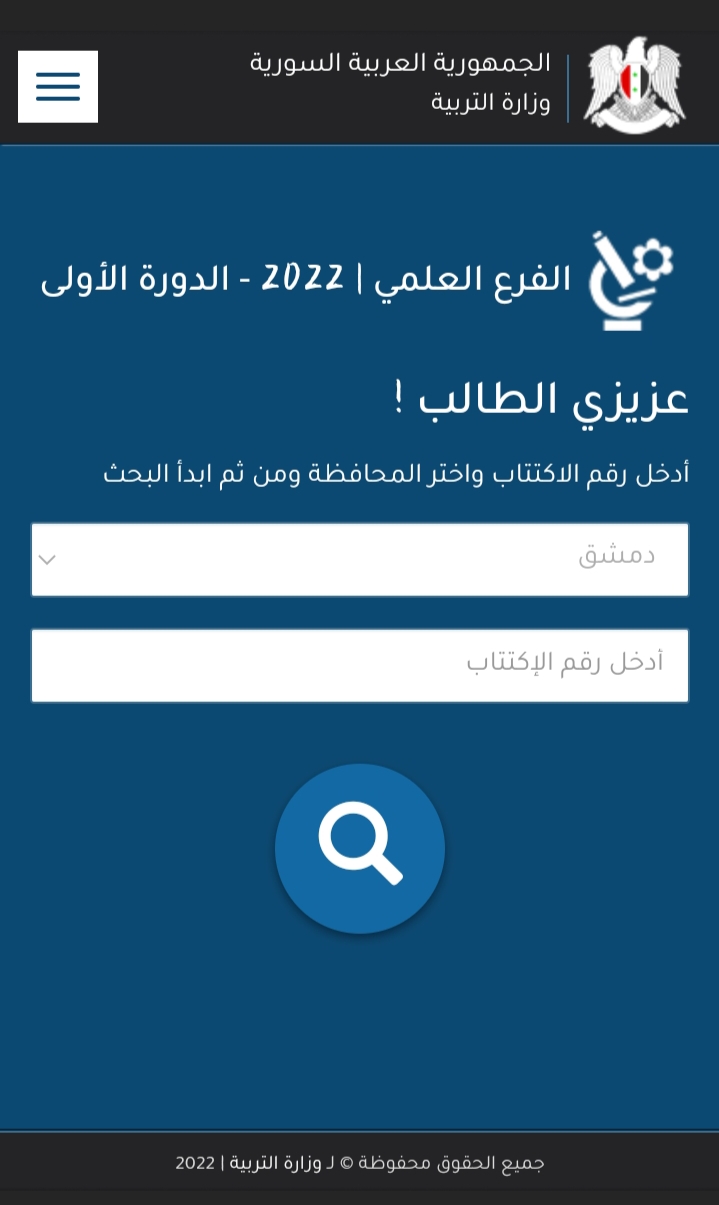Expand the governorate dropdown showing دمشق
The width and height of the screenshot is (719, 1205).
tap(360, 560)
